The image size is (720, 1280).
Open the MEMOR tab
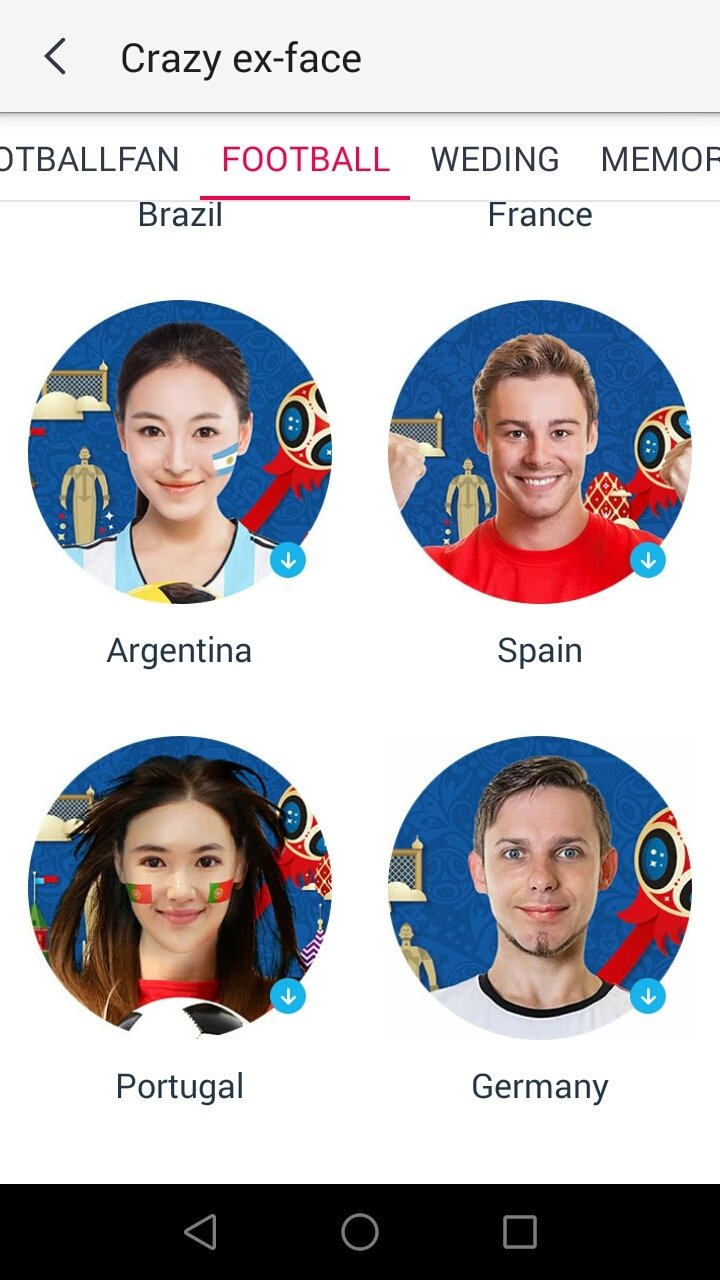[x=660, y=159]
